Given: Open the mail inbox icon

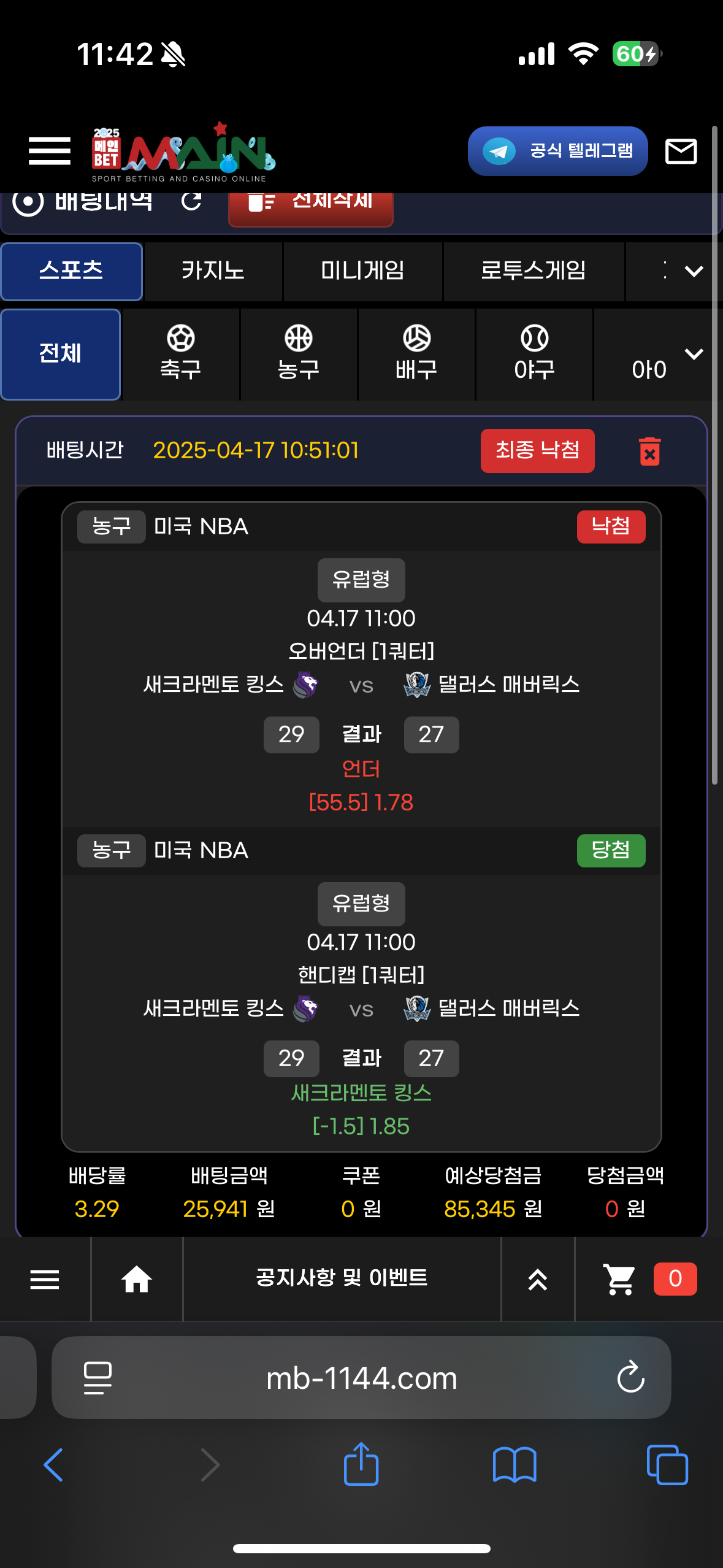Looking at the screenshot, I should [x=681, y=151].
